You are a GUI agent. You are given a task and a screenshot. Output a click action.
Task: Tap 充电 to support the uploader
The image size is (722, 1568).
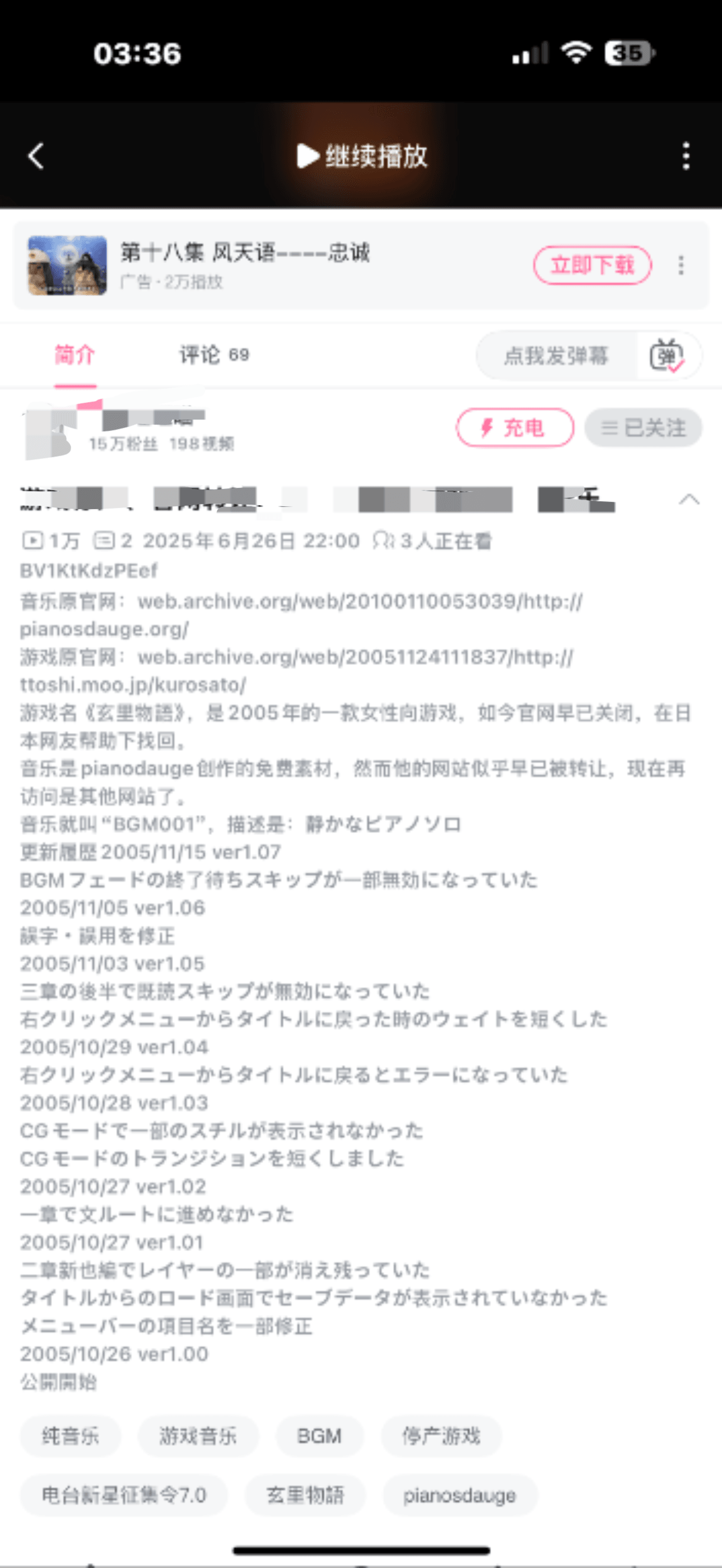(x=514, y=428)
